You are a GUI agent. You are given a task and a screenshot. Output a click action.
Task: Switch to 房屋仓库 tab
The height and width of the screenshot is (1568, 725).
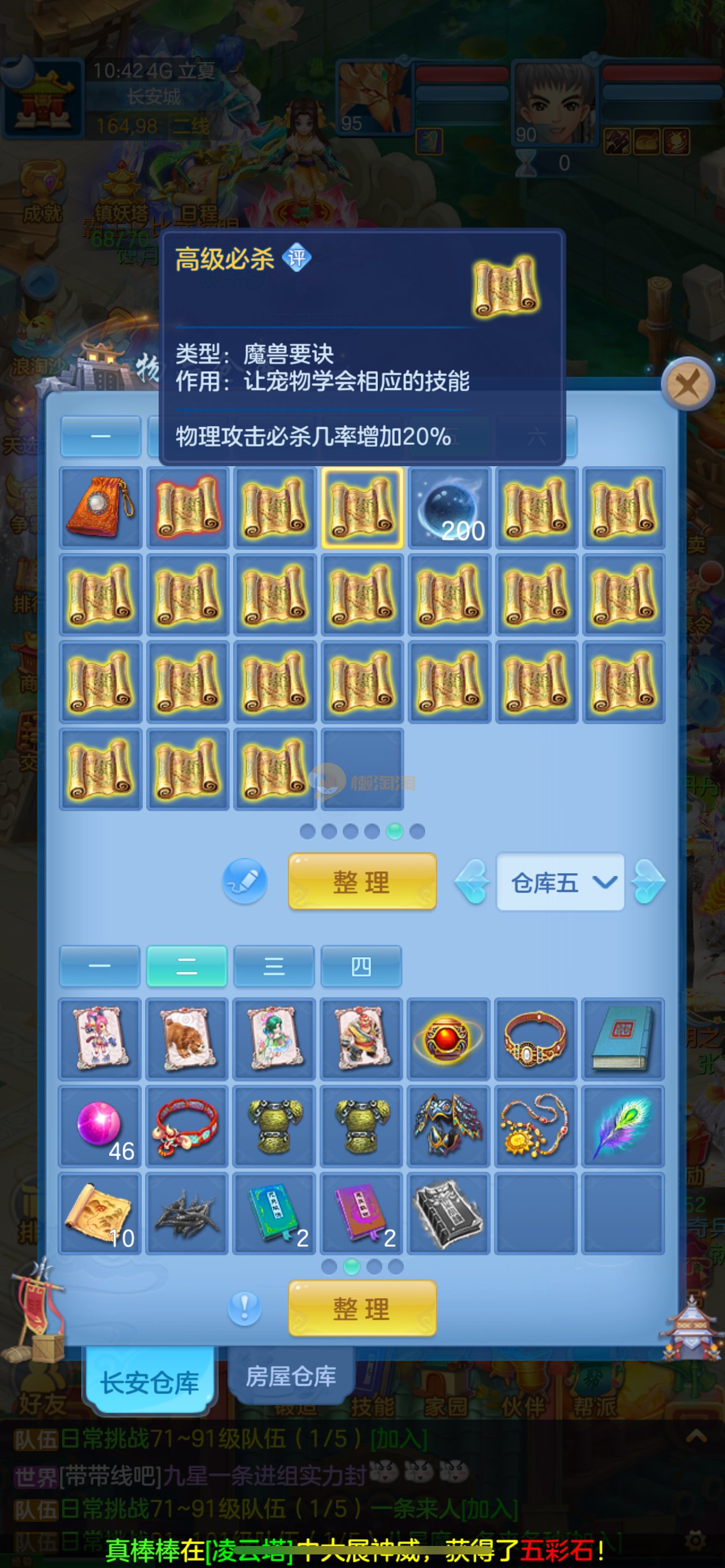pyautogui.click(x=291, y=1376)
